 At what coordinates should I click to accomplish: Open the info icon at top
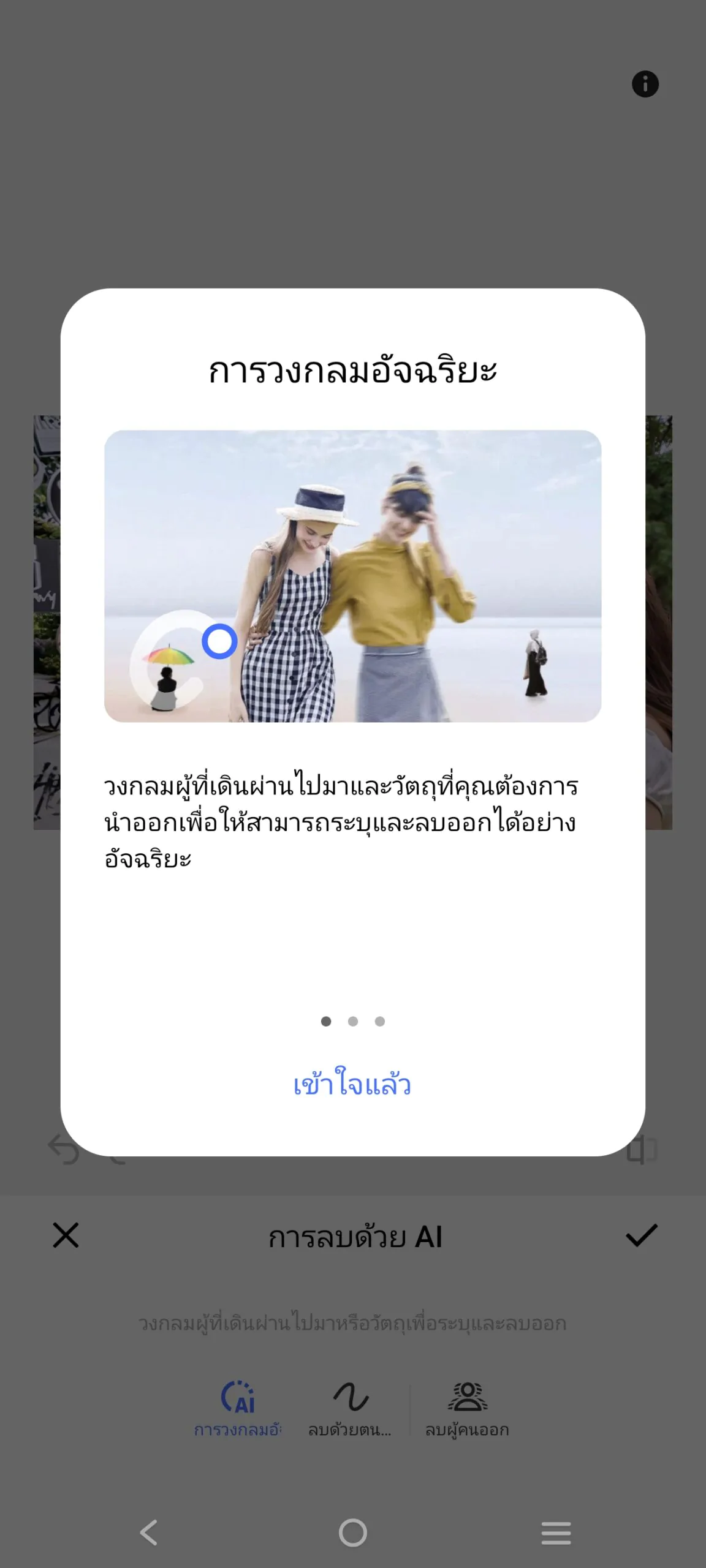645,84
